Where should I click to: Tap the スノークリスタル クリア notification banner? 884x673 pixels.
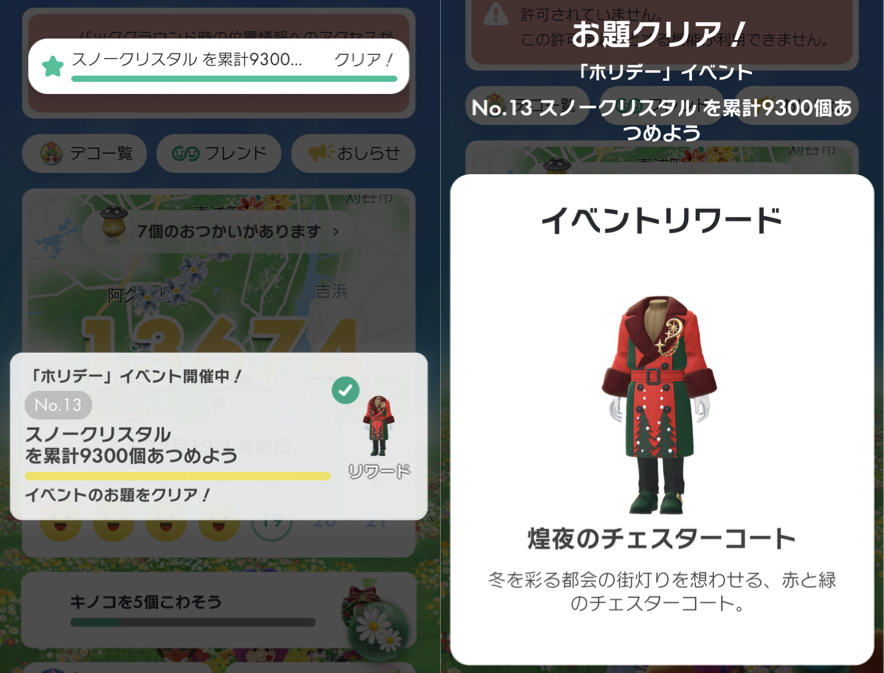coord(218,65)
